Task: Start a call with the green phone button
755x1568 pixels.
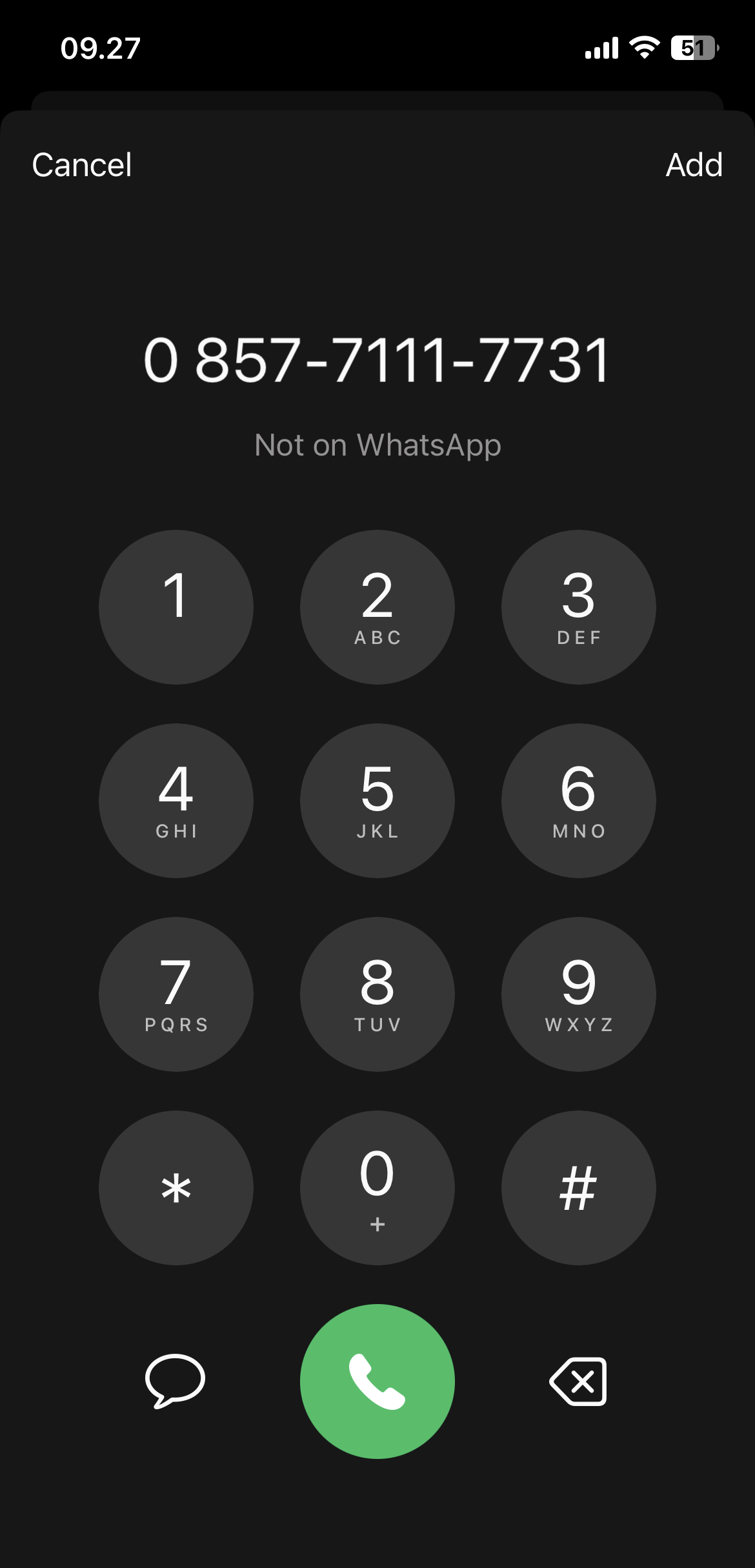Action: pyautogui.click(x=377, y=1382)
